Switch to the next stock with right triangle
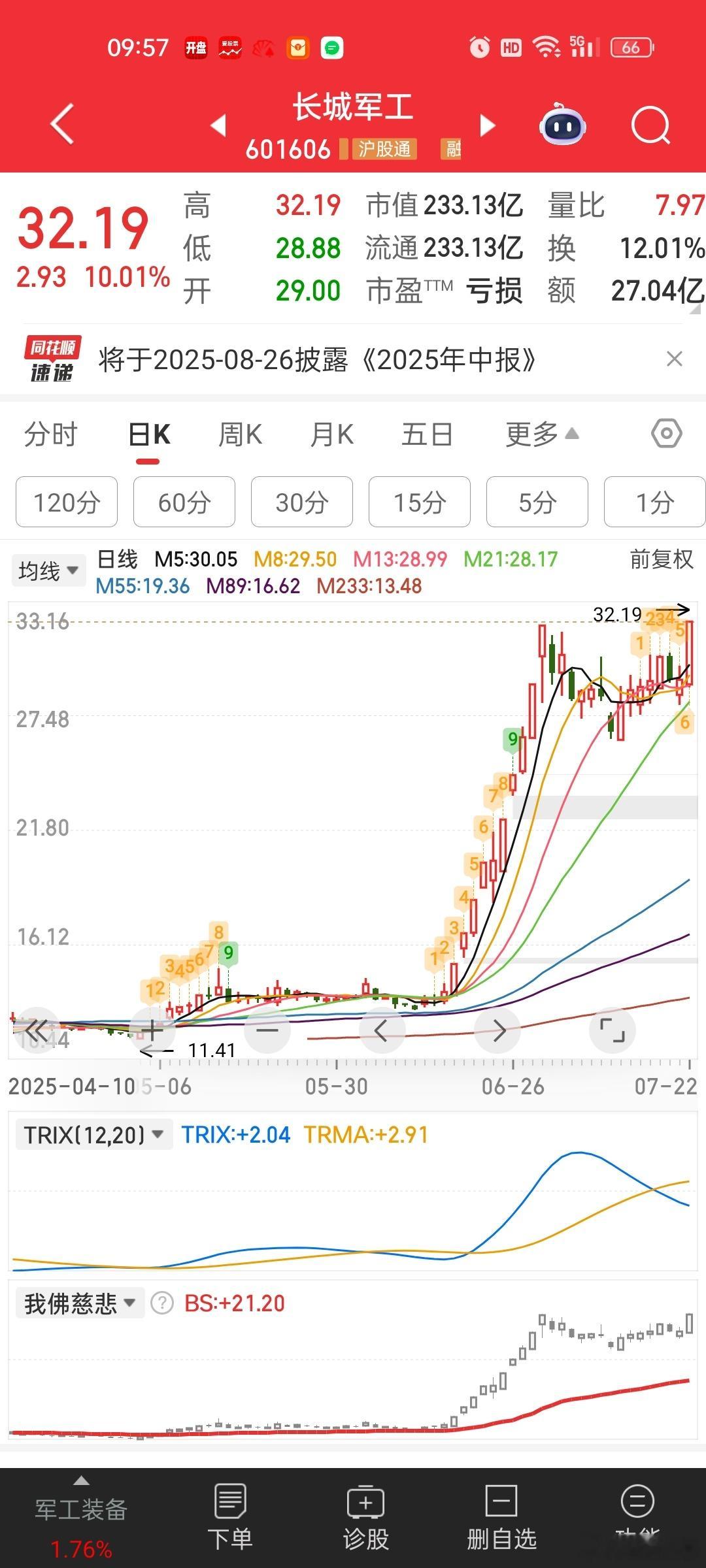Screen dimensions: 706x1568 coord(488,125)
